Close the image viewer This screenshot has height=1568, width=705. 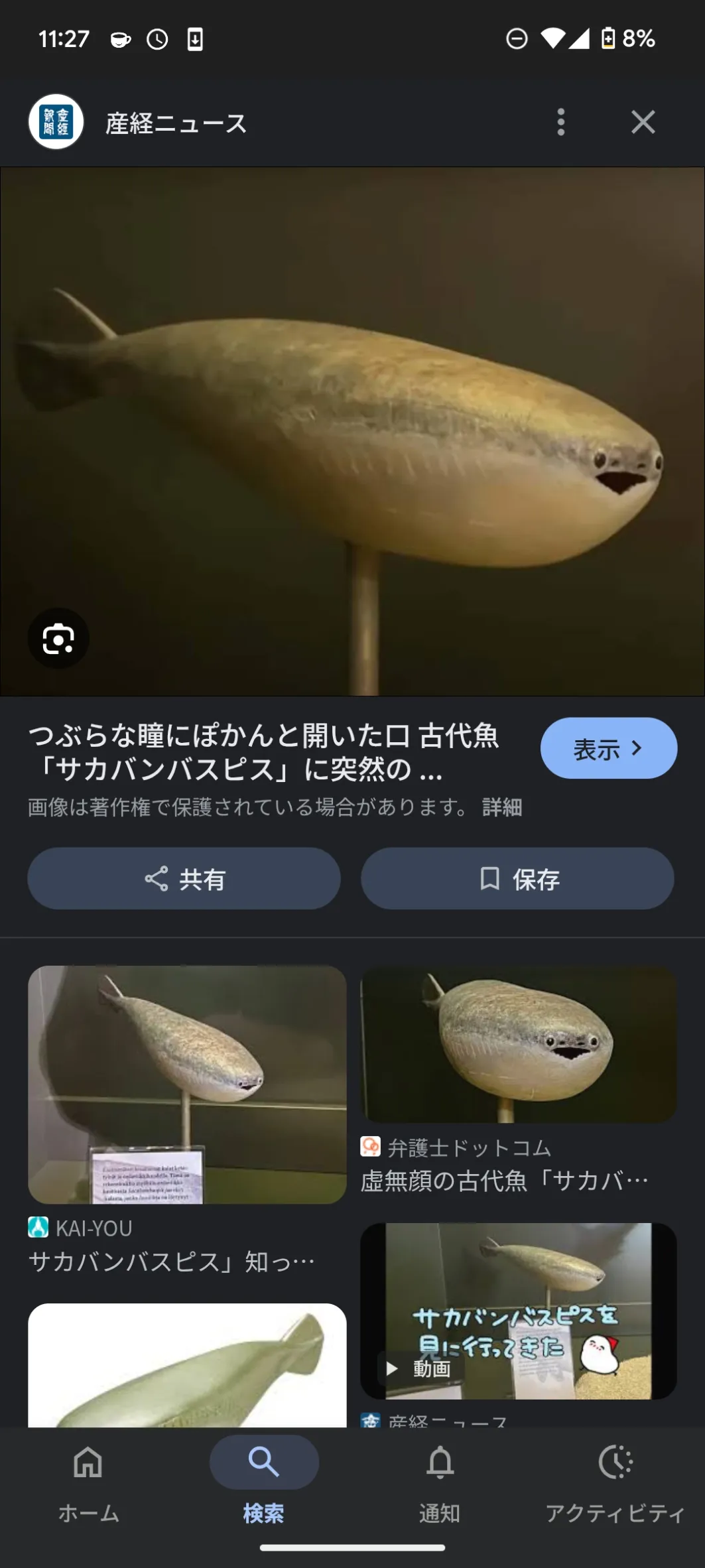(x=643, y=123)
